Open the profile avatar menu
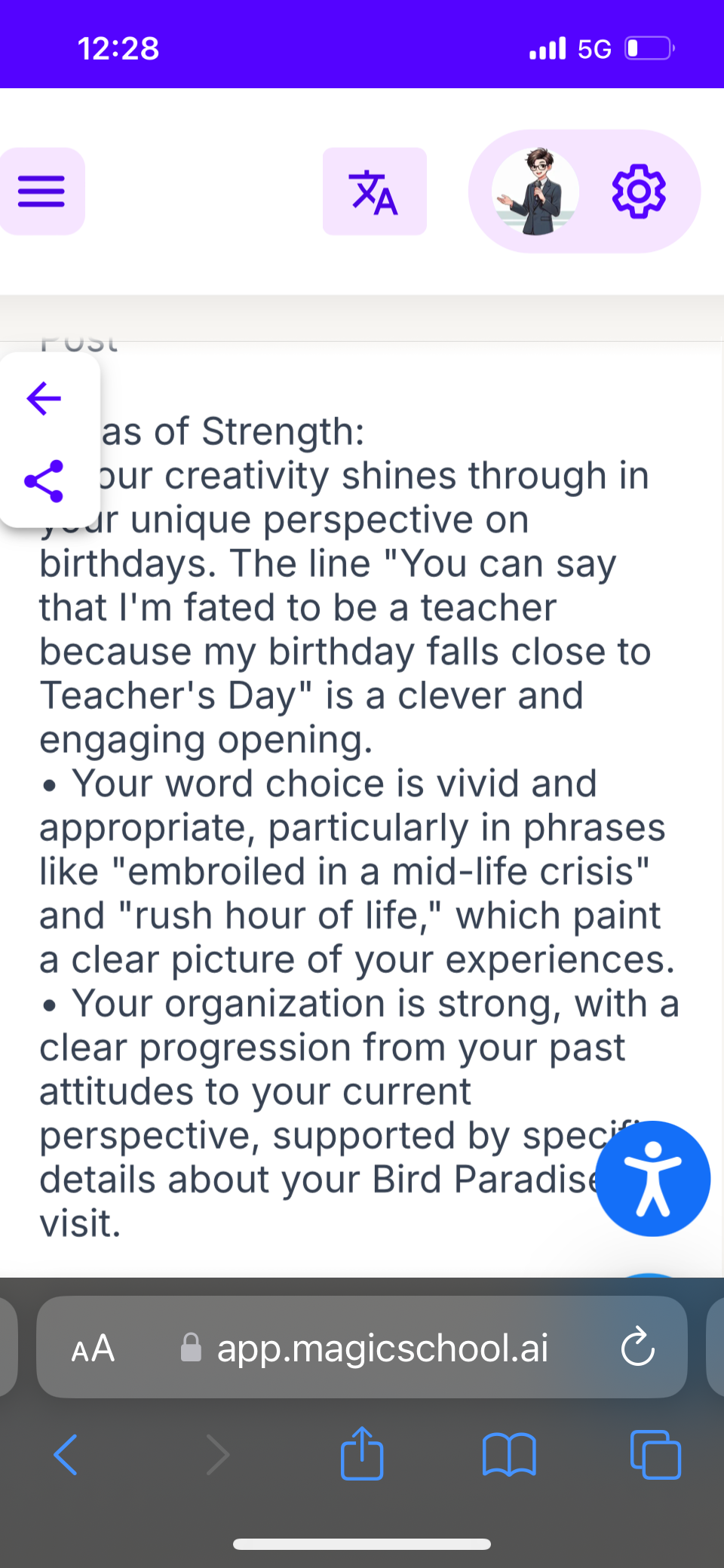This screenshot has width=724, height=1568. 535,192
